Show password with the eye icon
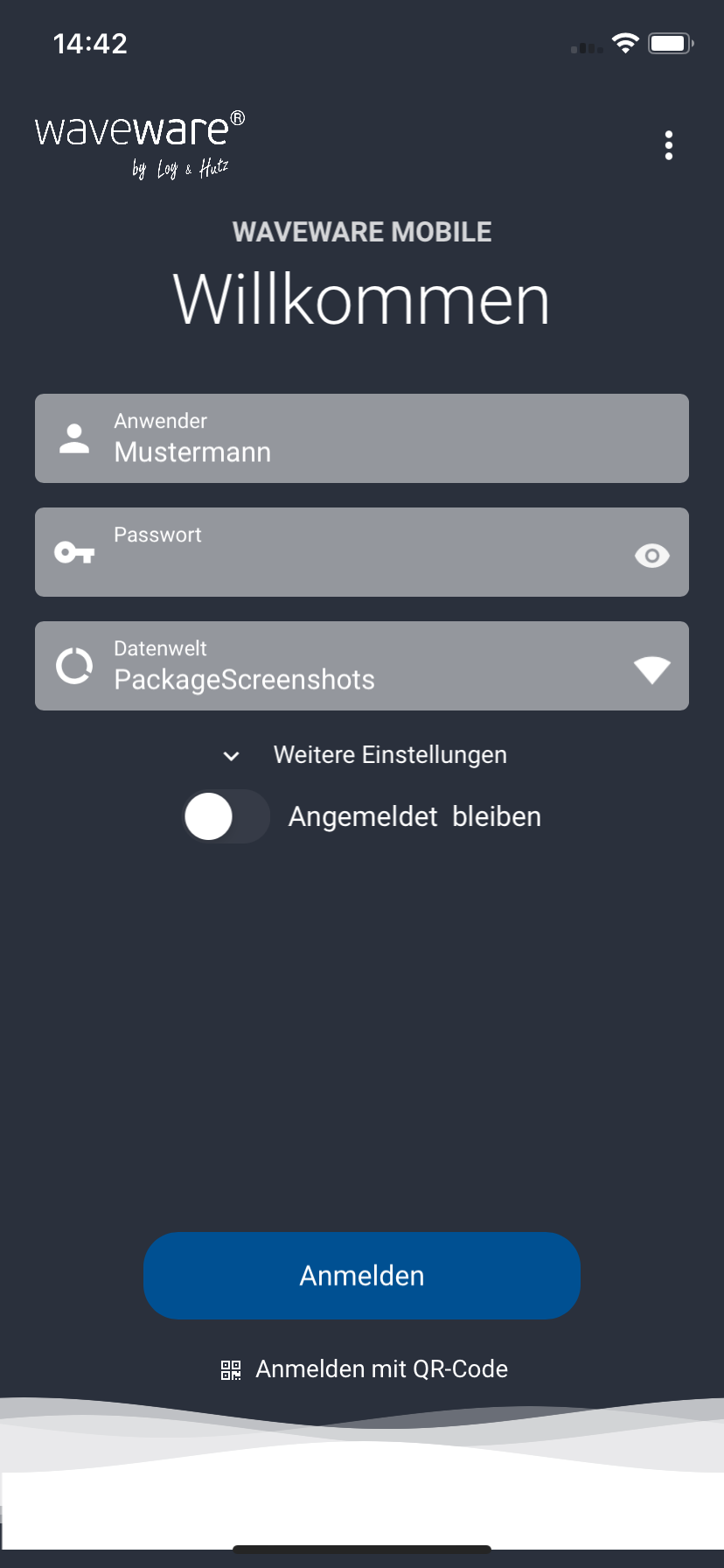The height and width of the screenshot is (1568, 724). [651, 556]
